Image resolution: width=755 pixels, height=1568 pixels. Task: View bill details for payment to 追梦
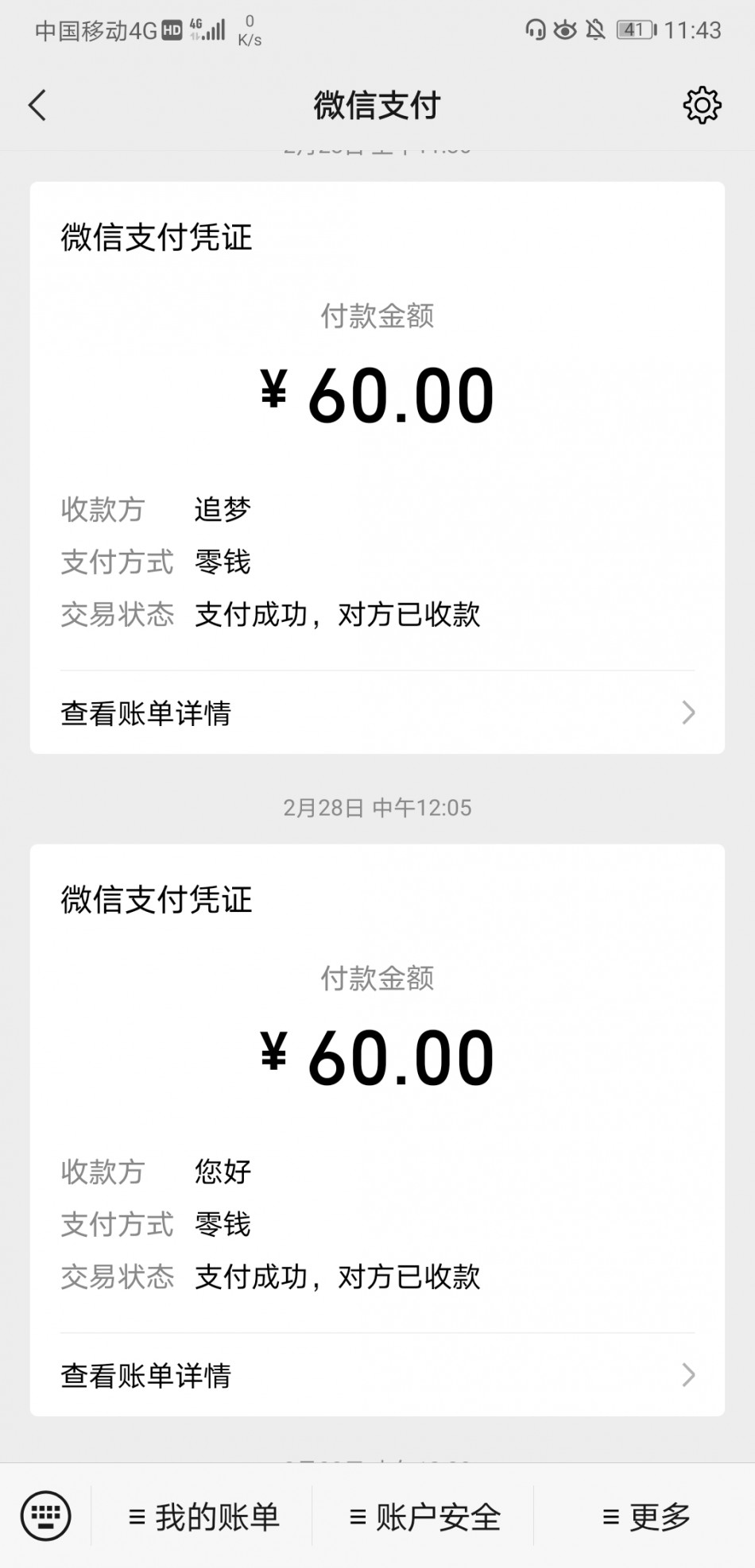[x=377, y=713]
